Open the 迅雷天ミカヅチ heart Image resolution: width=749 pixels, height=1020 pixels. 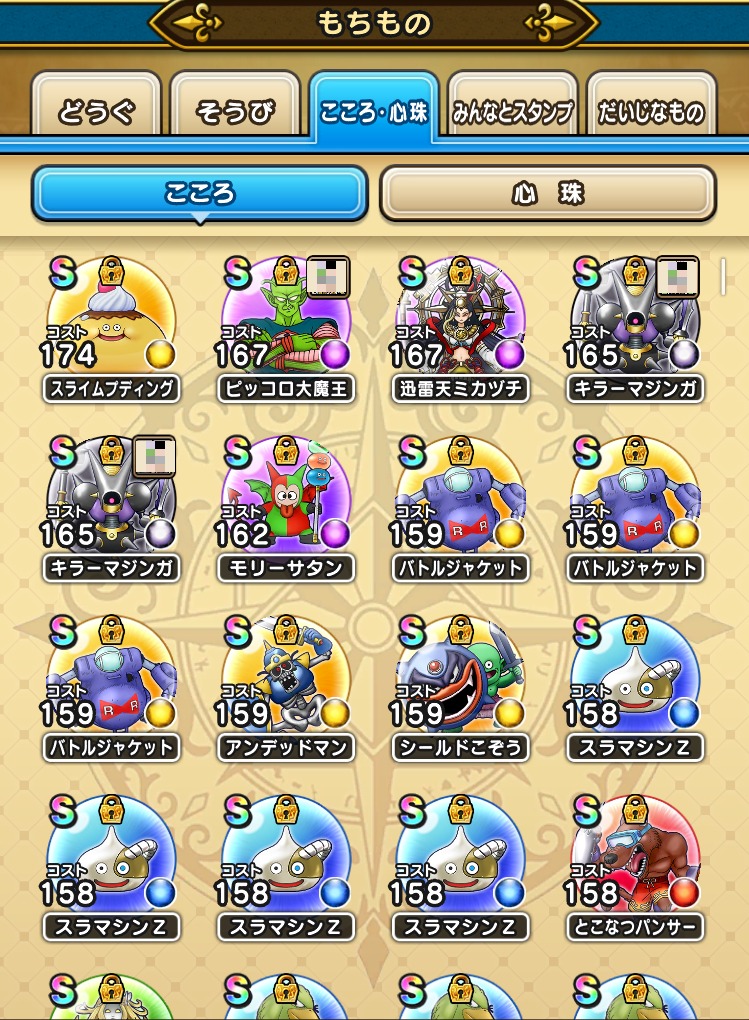pos(460,322)
